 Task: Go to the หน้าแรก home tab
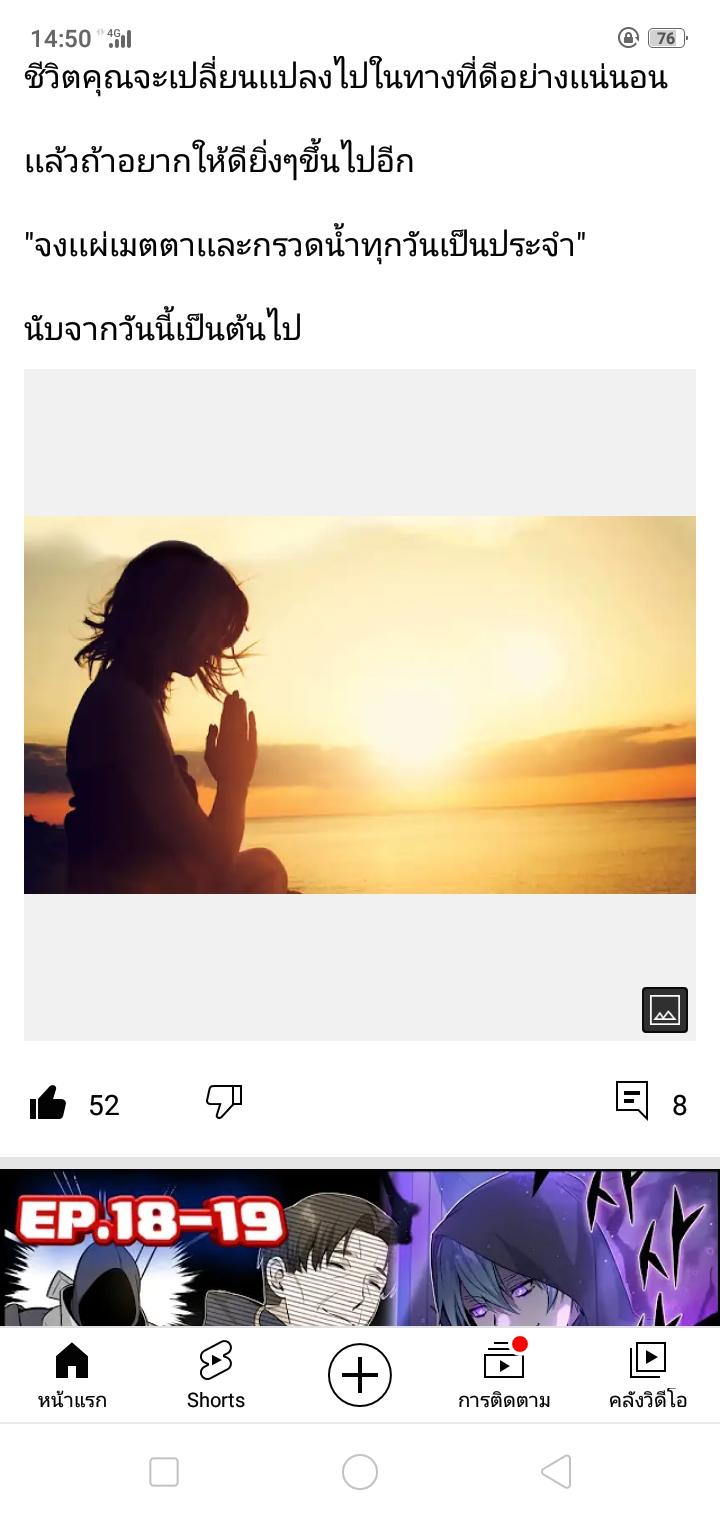coord(72,1376)
